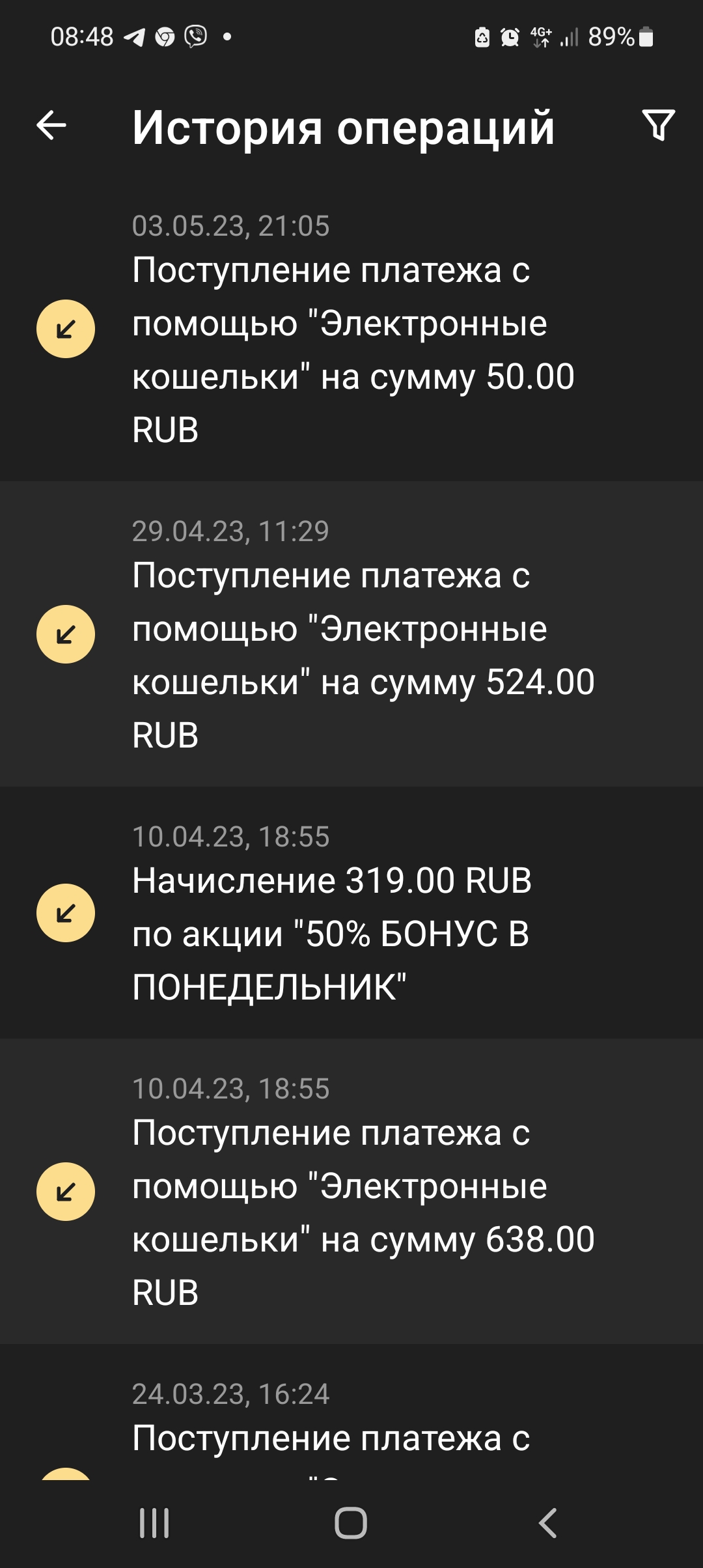703x1568 pixels.
Task: Open the recent apps view
Action: point(154,1524)
